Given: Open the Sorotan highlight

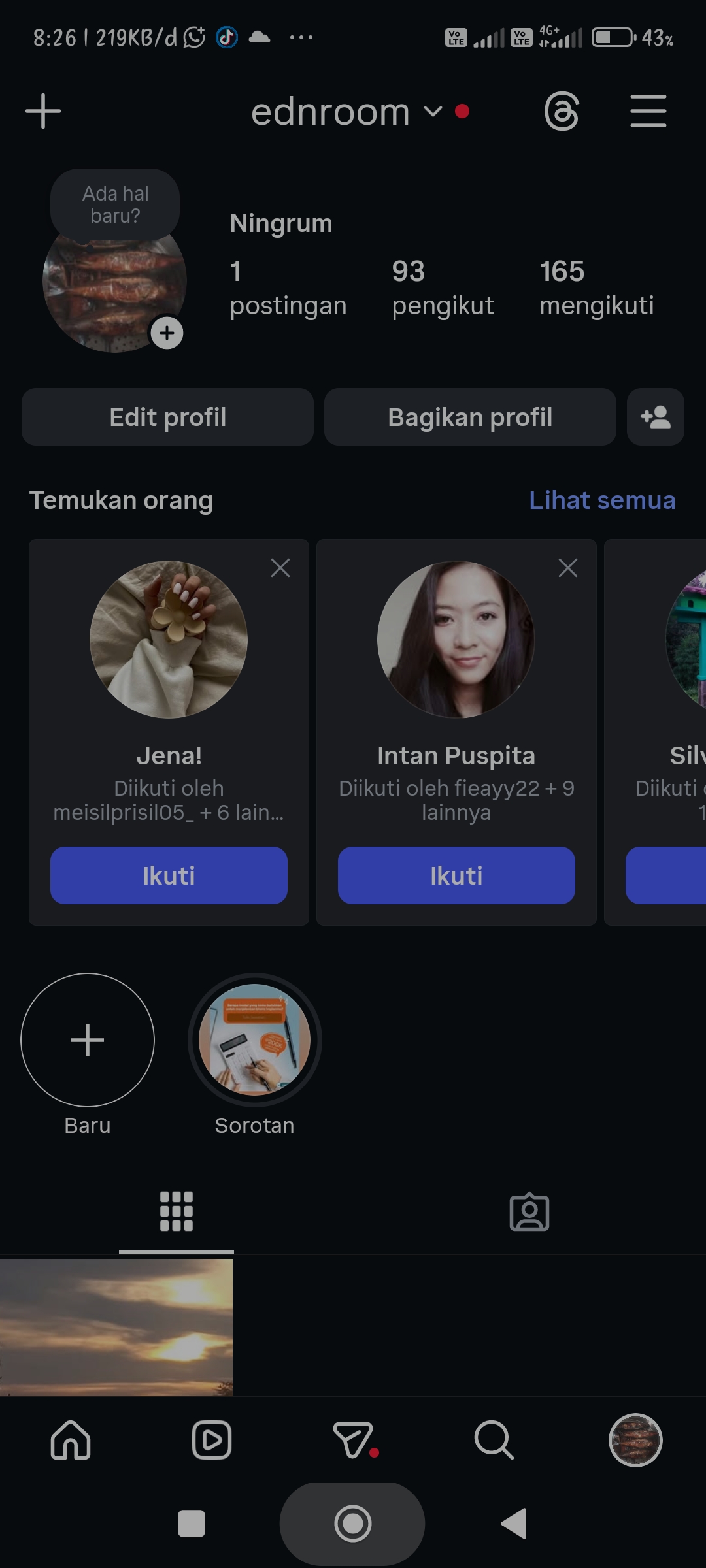Looking at the screenshot, I should (x=255, y=1040).
